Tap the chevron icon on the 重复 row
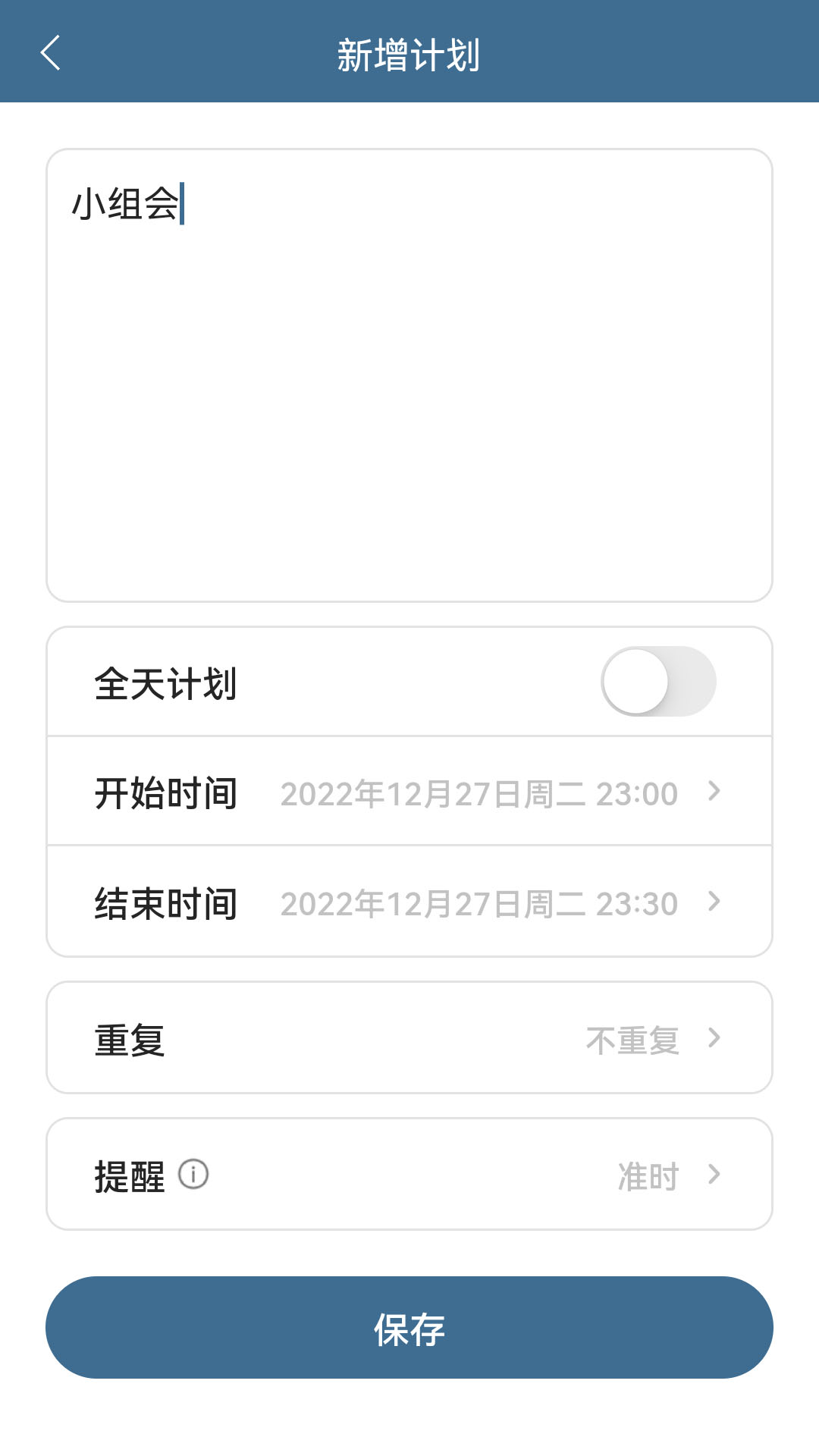The height and width of the screenshot is (1456, 819). click(x=714, y=1037)
